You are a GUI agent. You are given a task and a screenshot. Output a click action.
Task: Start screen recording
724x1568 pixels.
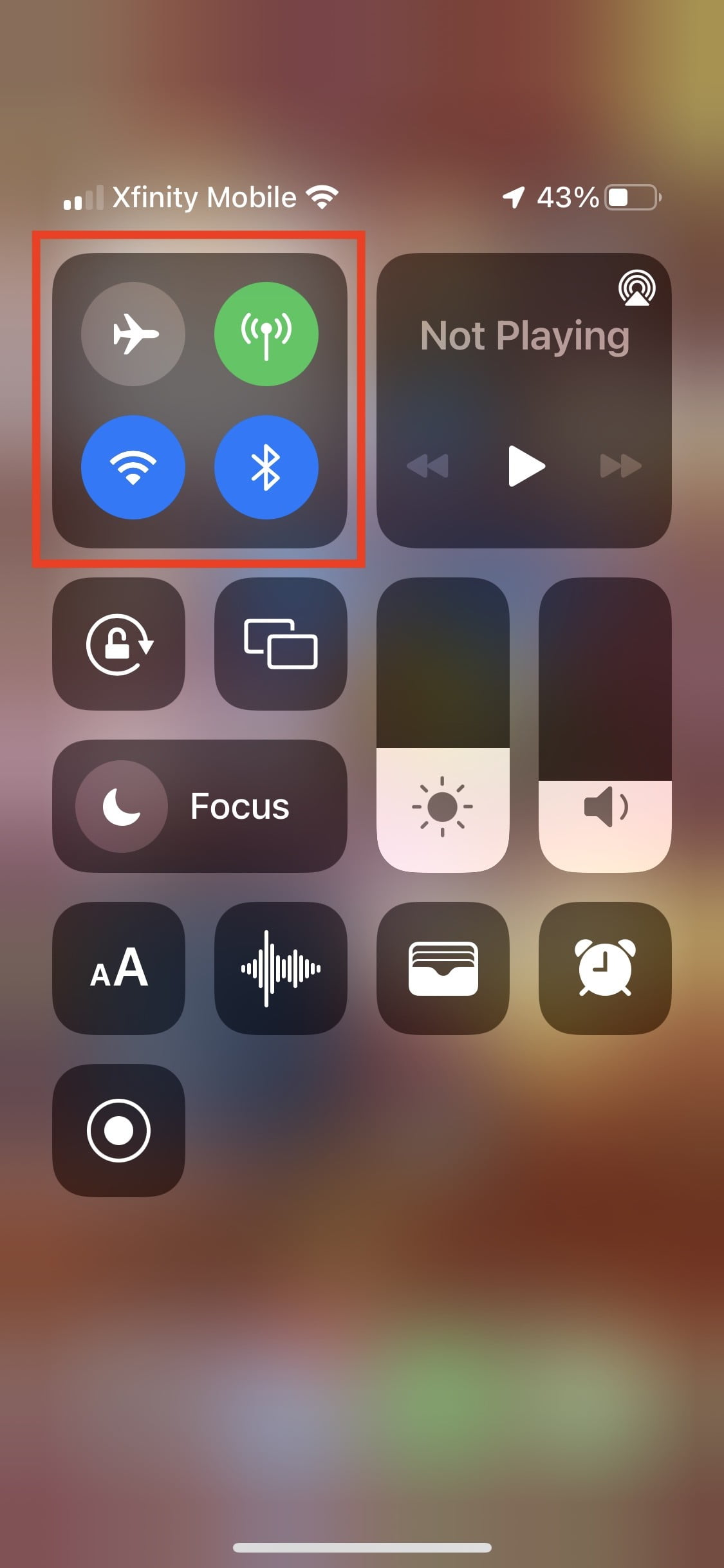(119, 1131)
